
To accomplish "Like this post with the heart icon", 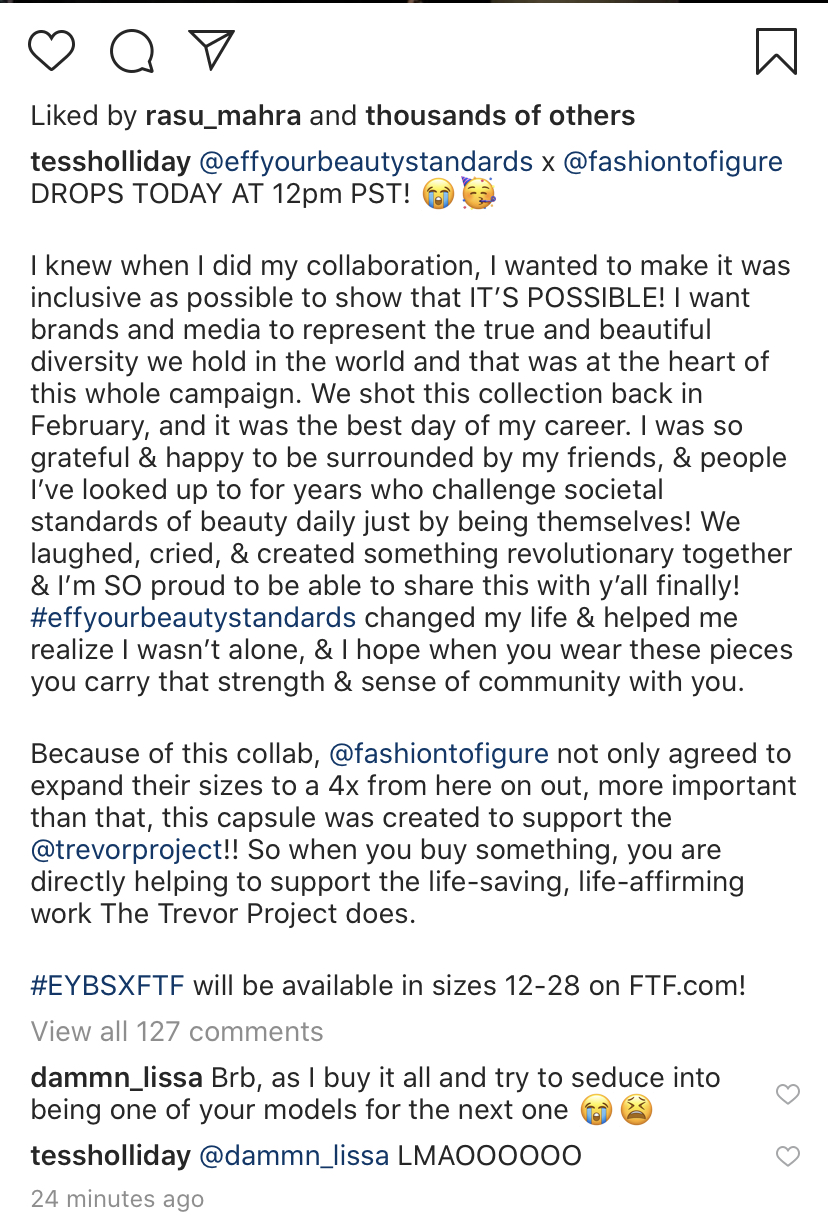I will click(51, 50).
